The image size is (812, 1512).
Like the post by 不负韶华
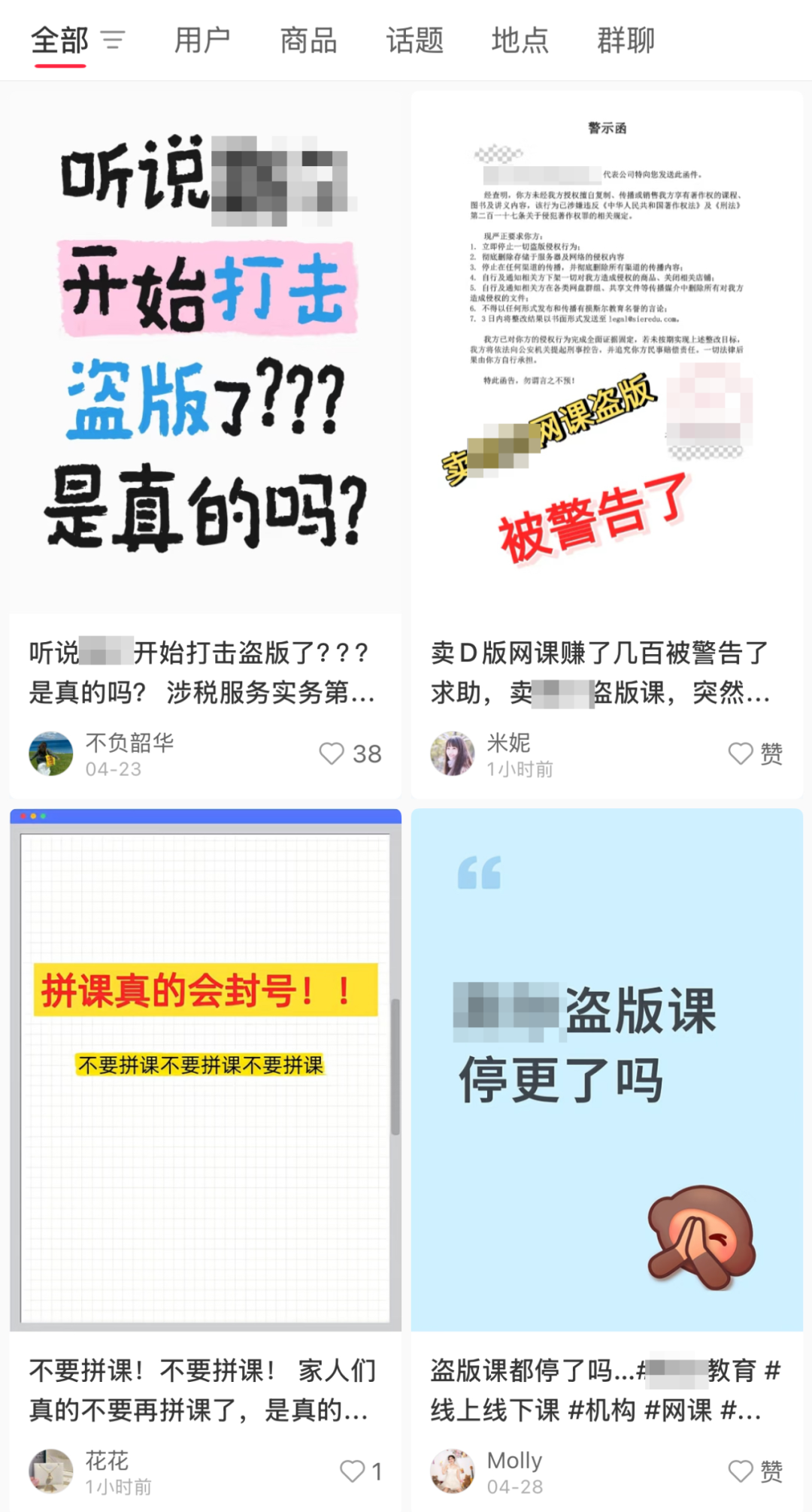click(332, 753)
